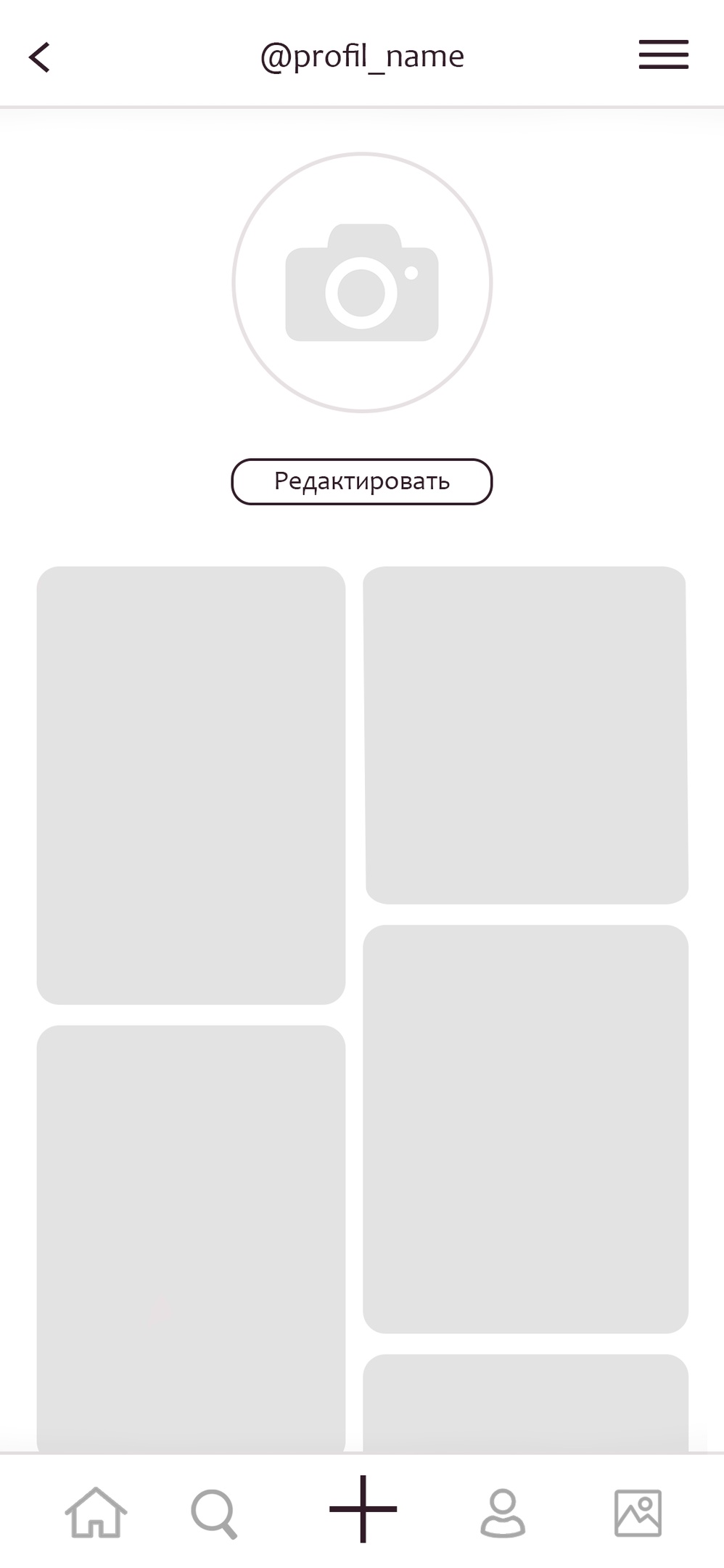Switch to the Home tab
The image size is (724, 1568).
(96, 1513)
